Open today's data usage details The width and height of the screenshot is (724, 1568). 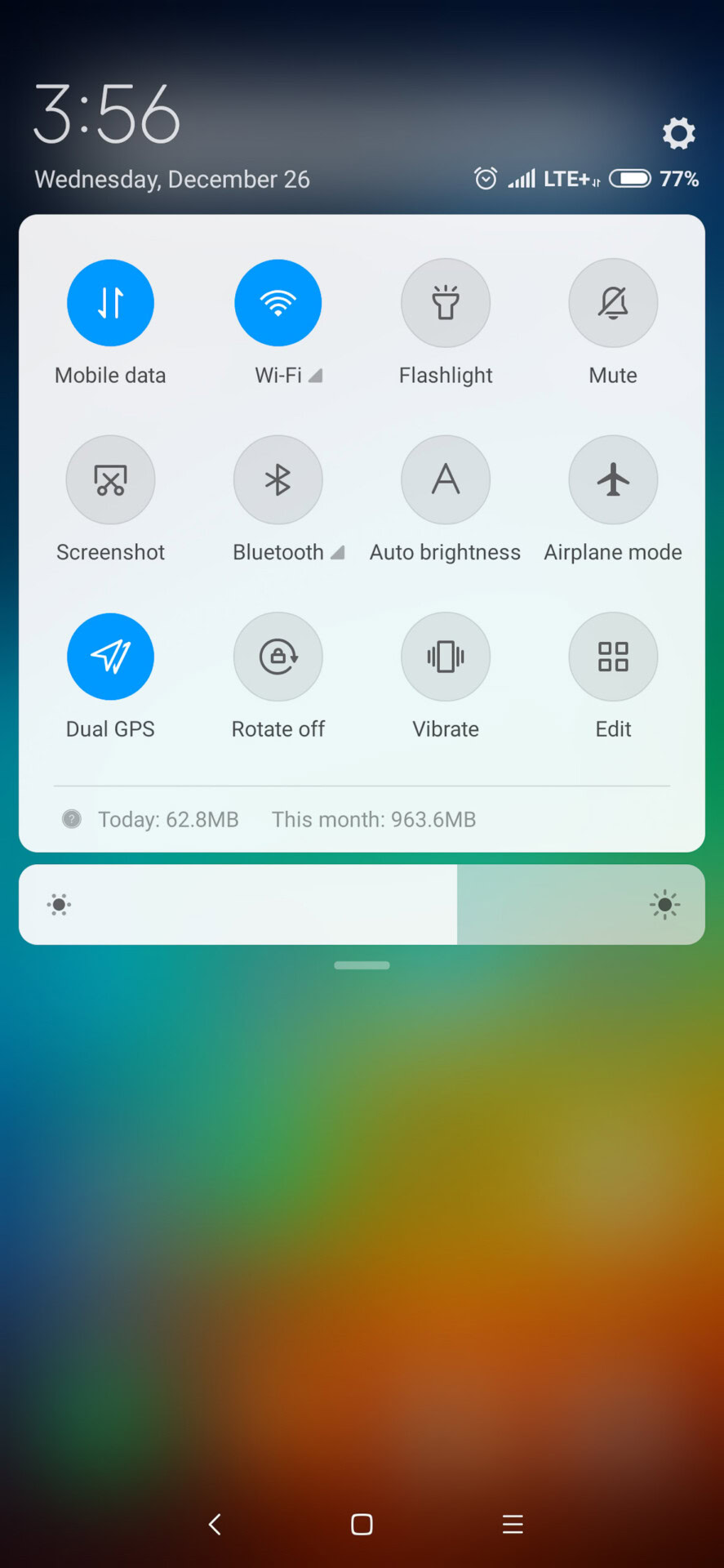pyautogui.click(x=168, y=819)
